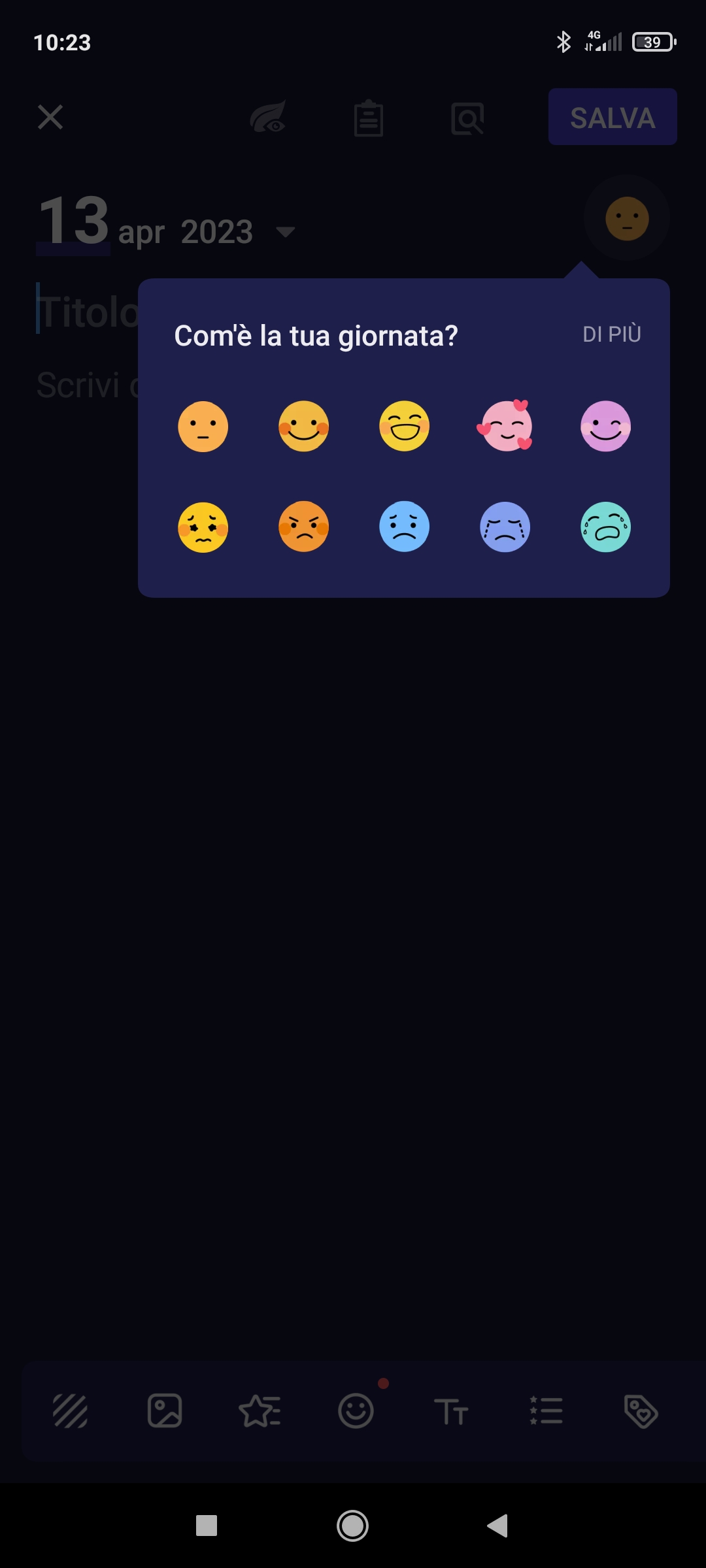Open the text formatting tool
Image resolution: width=706 pixels, height=1568 pixels.
point(451,1411)
